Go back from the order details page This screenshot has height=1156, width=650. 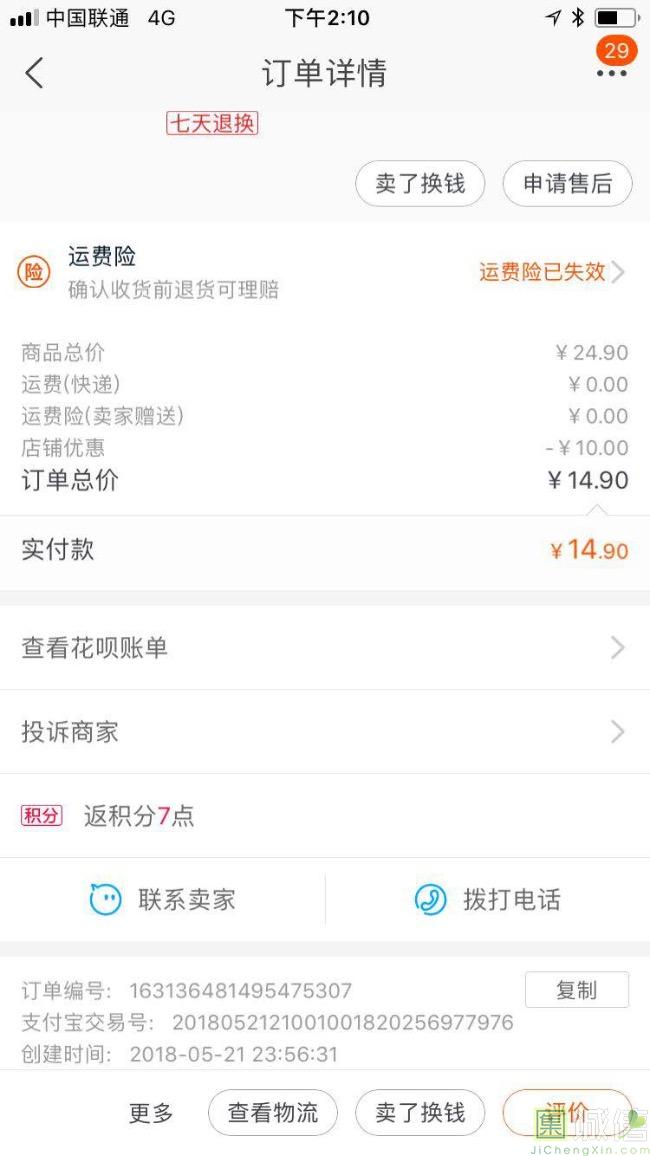(34, 73)
